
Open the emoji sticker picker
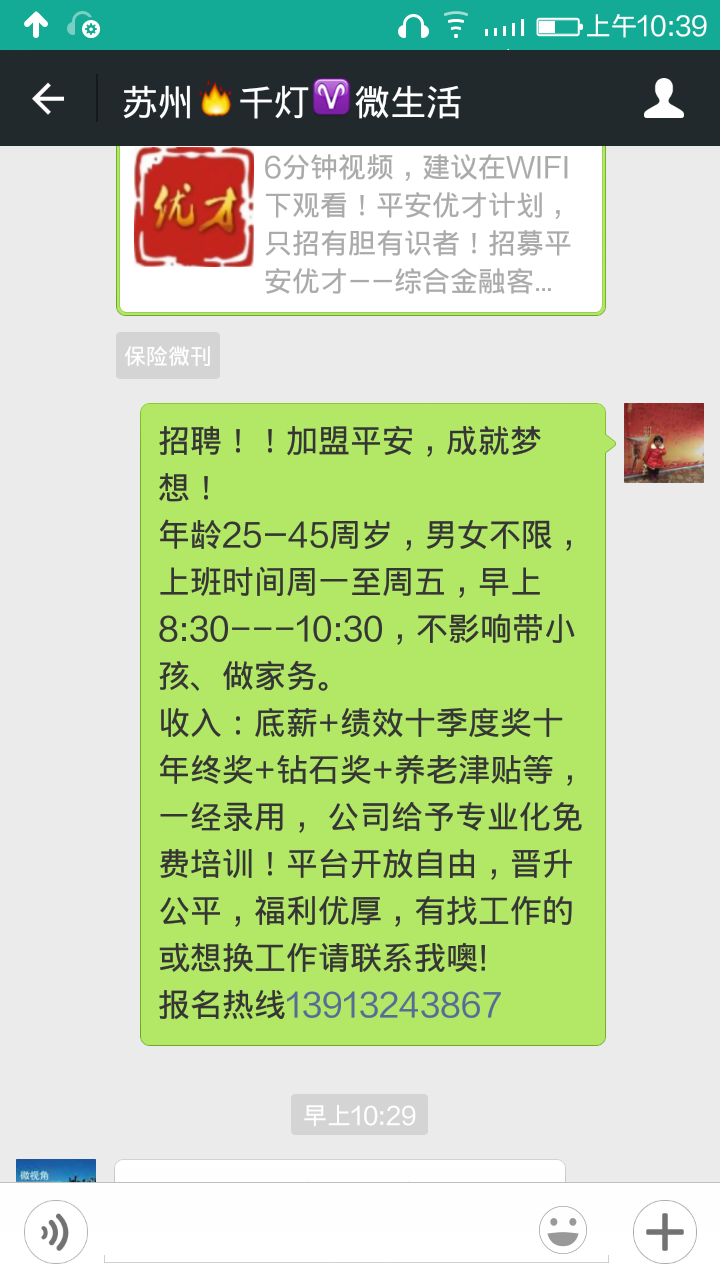tap(563, 1230)
